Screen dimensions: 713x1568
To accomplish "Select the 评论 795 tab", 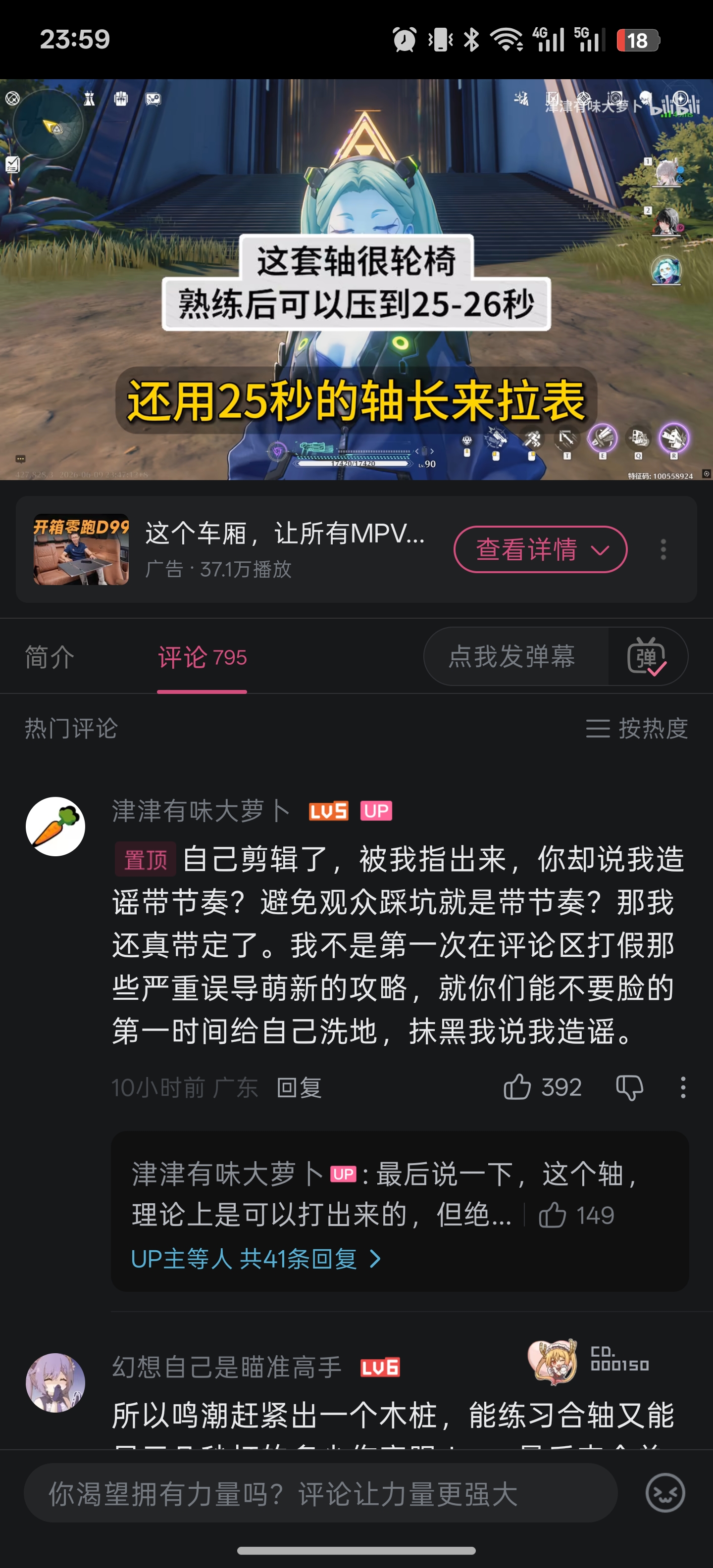I will coord(202,657).
